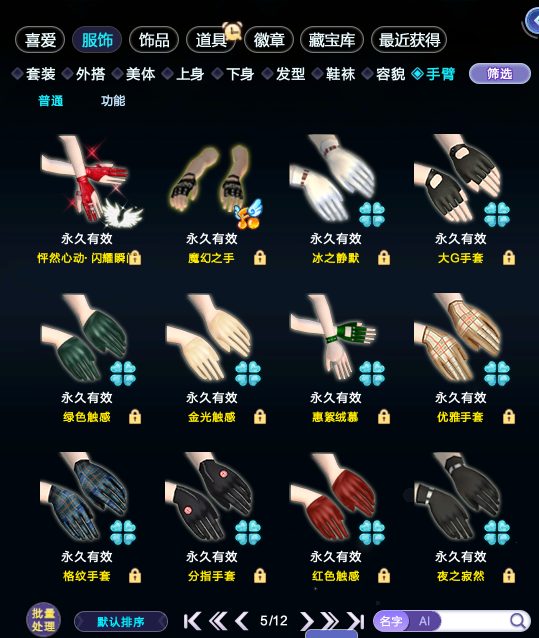
Task: Go to the 藏宝库 tab
Action: [332, 40]
